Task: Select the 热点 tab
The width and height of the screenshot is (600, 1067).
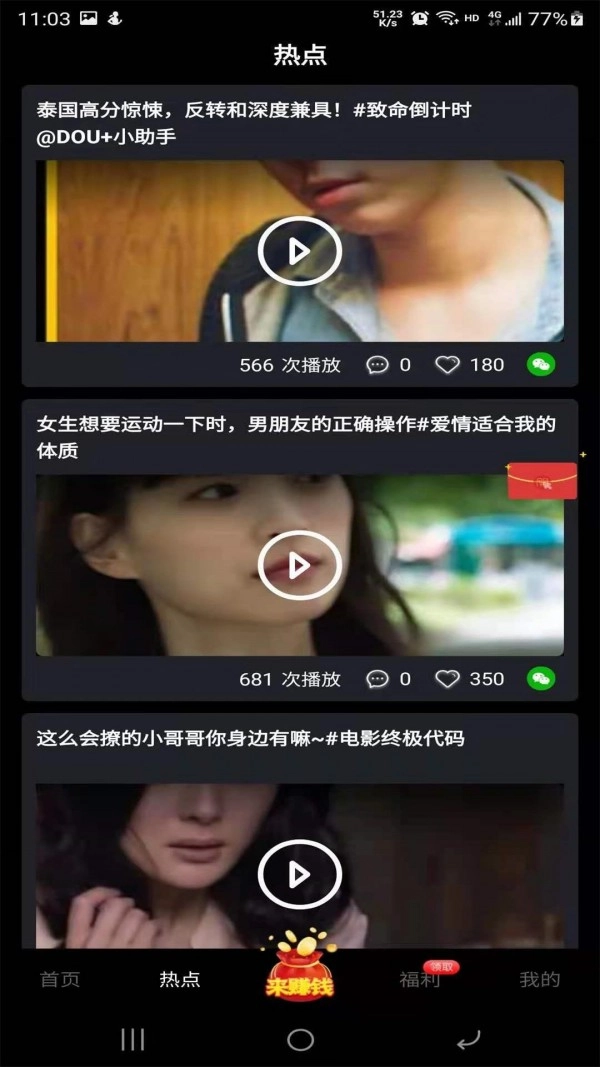Action: pos(180,979)
